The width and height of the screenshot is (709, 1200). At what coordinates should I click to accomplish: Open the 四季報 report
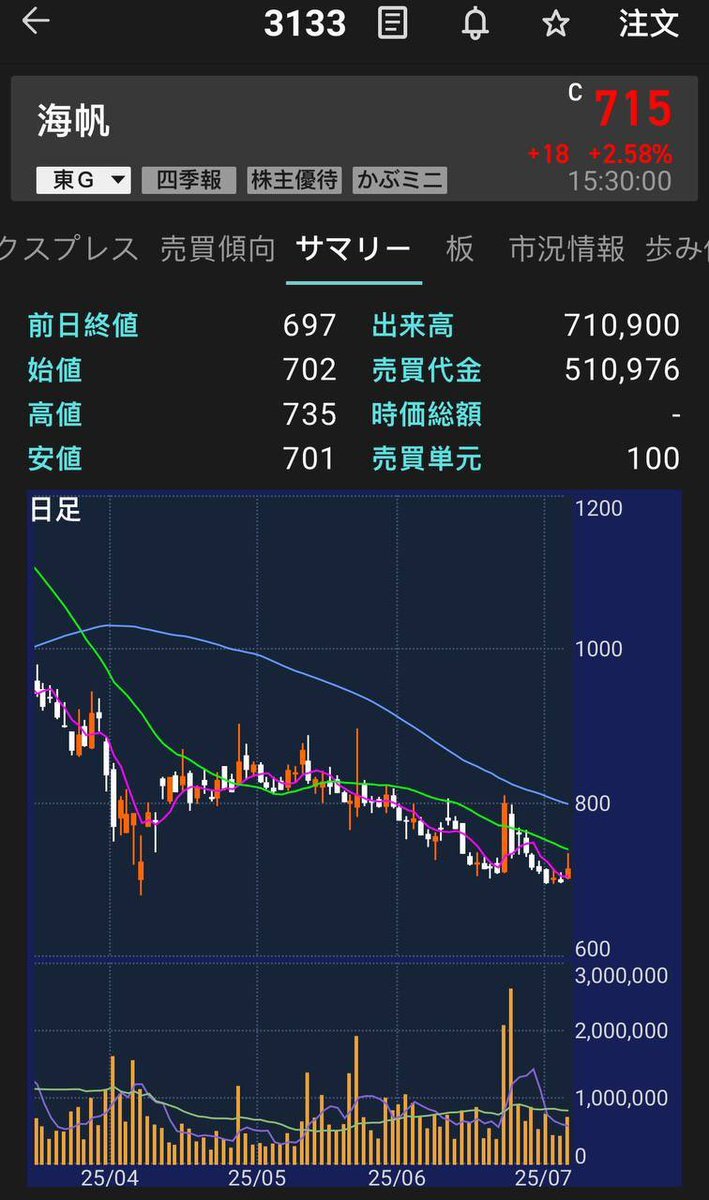tap(189, 180)
